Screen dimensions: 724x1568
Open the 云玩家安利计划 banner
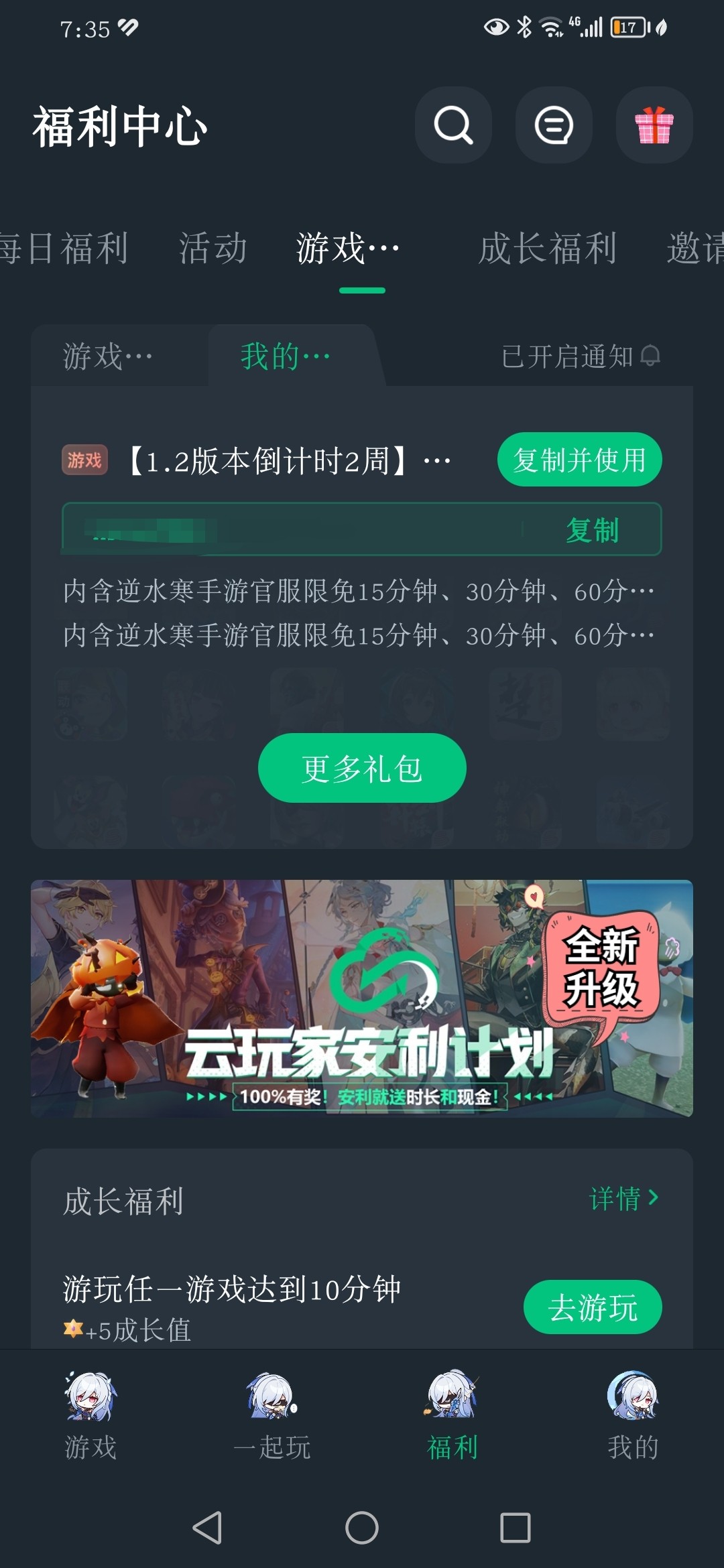coord(362,998)
